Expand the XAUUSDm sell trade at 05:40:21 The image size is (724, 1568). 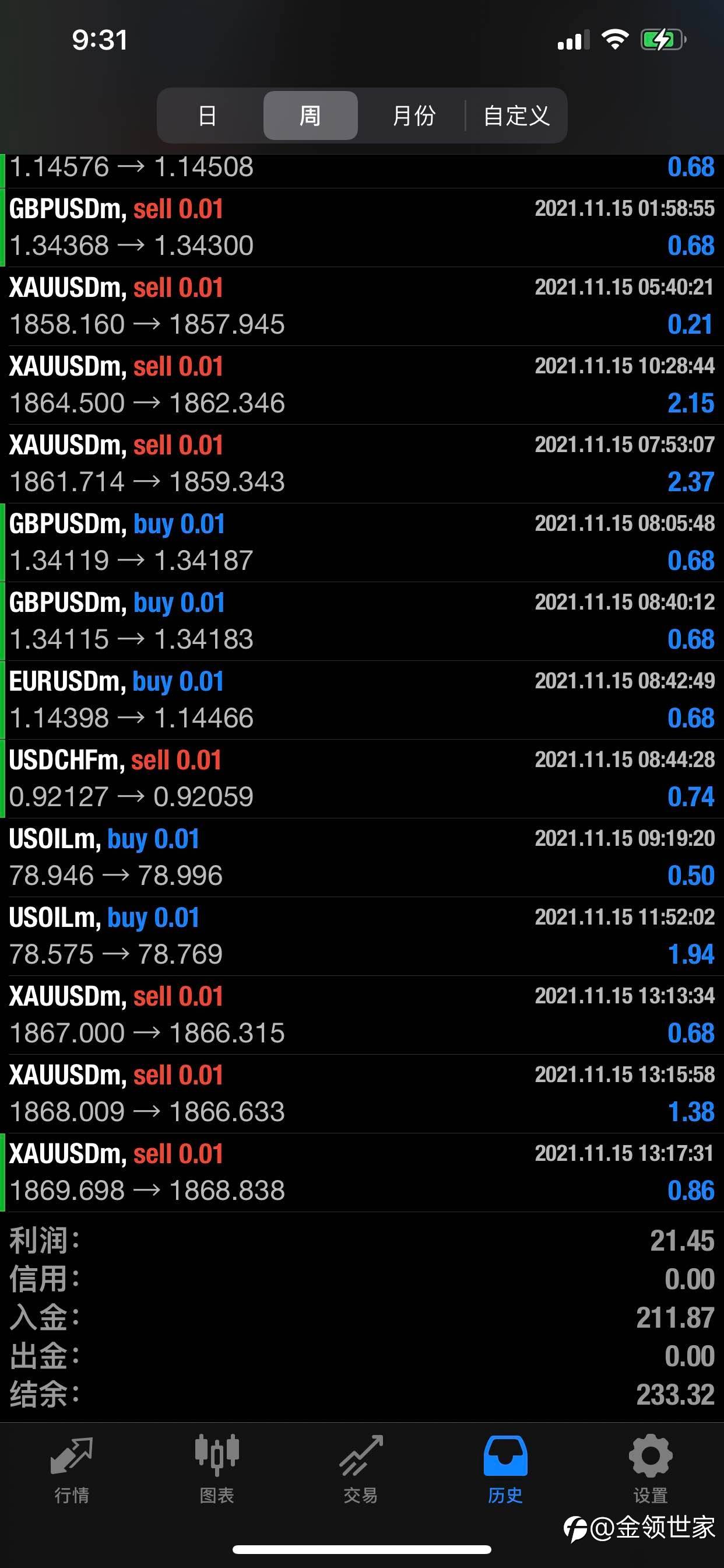click(362, 306)
